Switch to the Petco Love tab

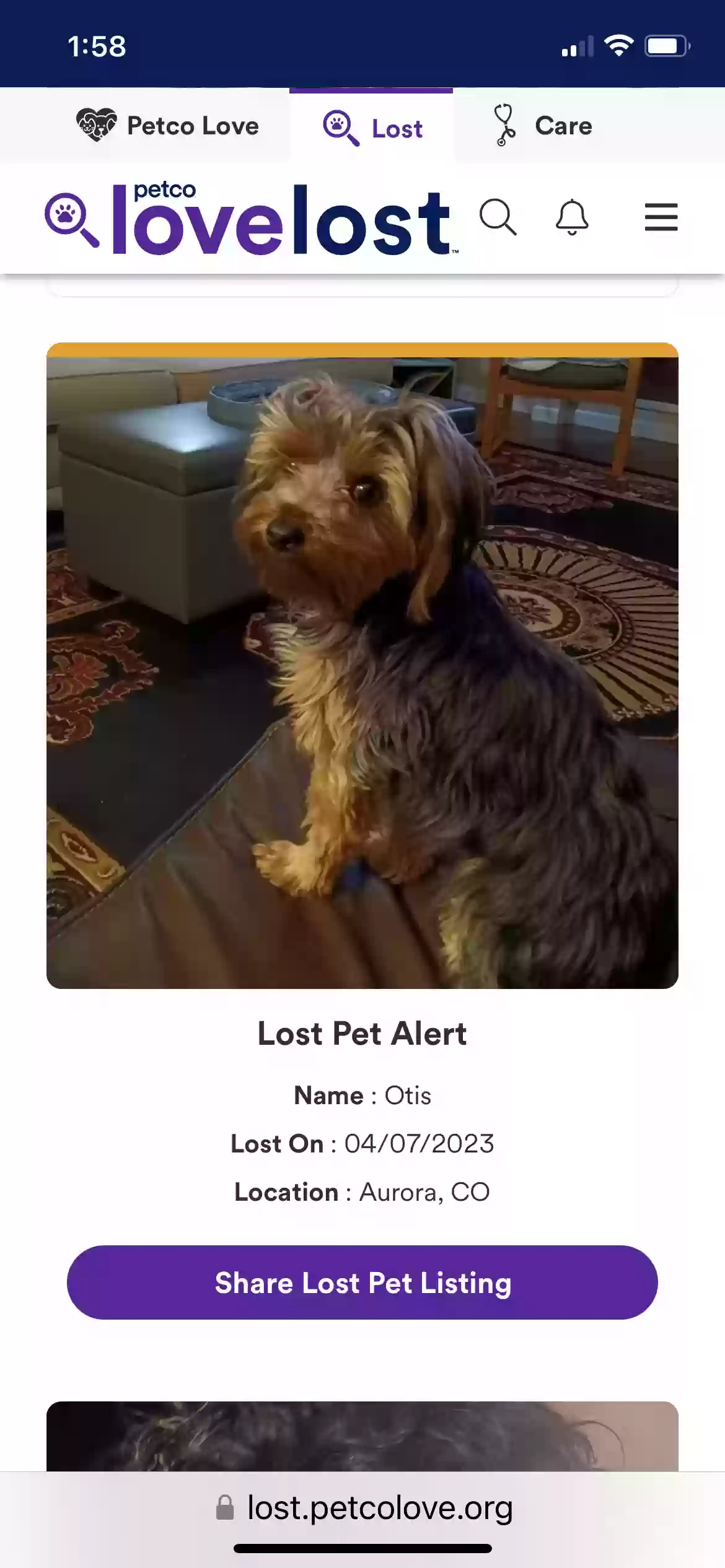167,126
